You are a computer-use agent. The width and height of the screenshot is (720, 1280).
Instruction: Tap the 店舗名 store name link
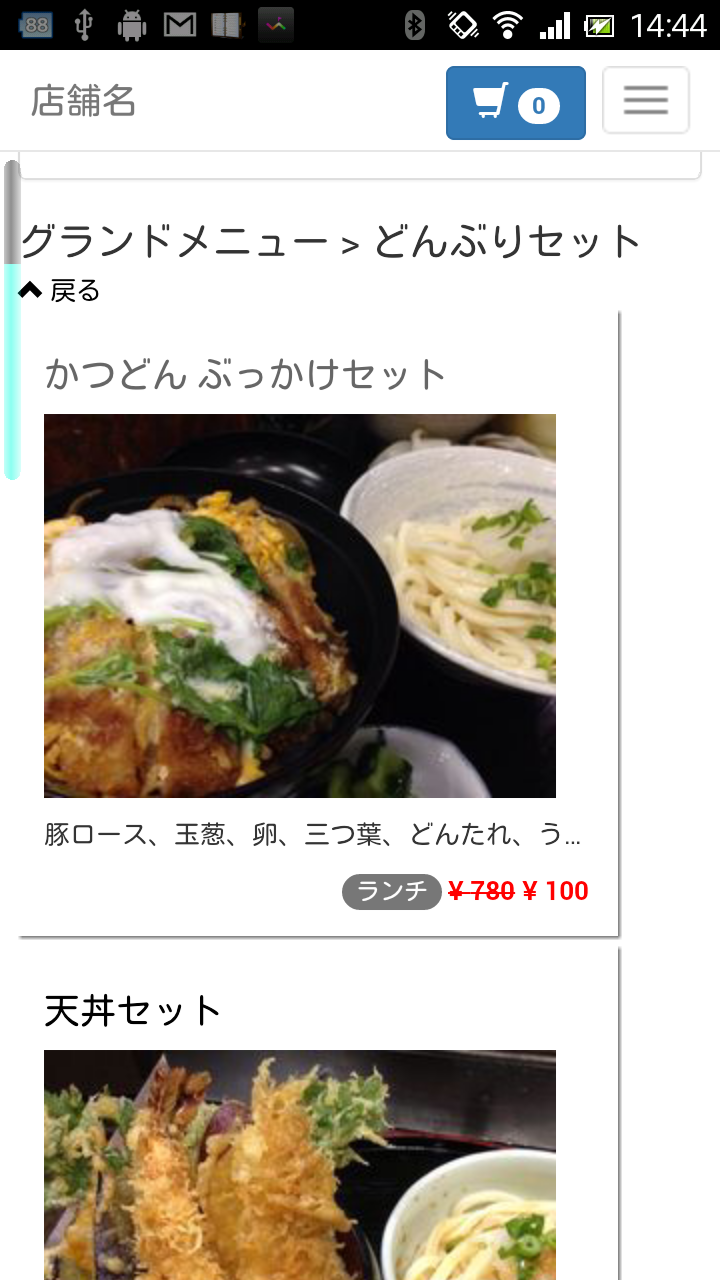point(83,101)
